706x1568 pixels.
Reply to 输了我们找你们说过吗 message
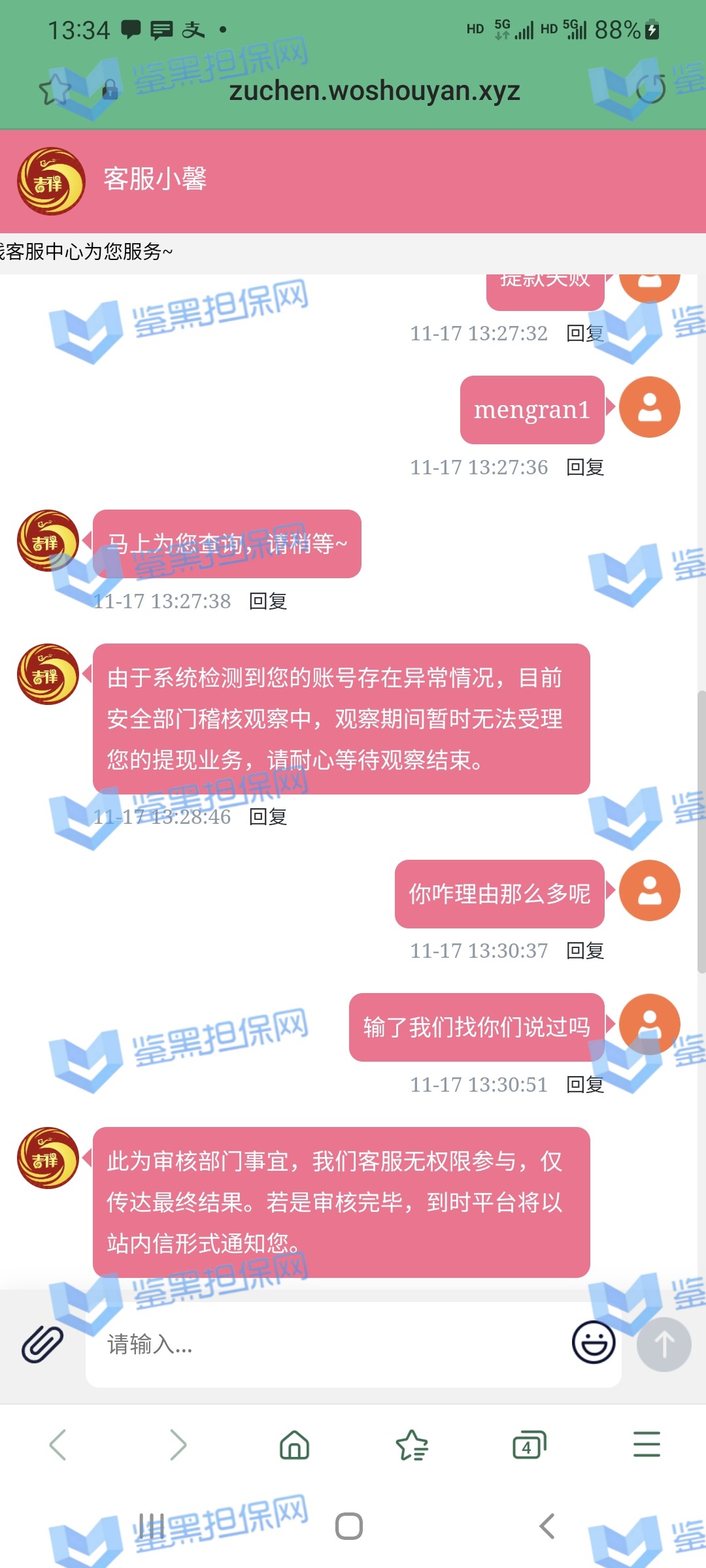pos(585,1085)
